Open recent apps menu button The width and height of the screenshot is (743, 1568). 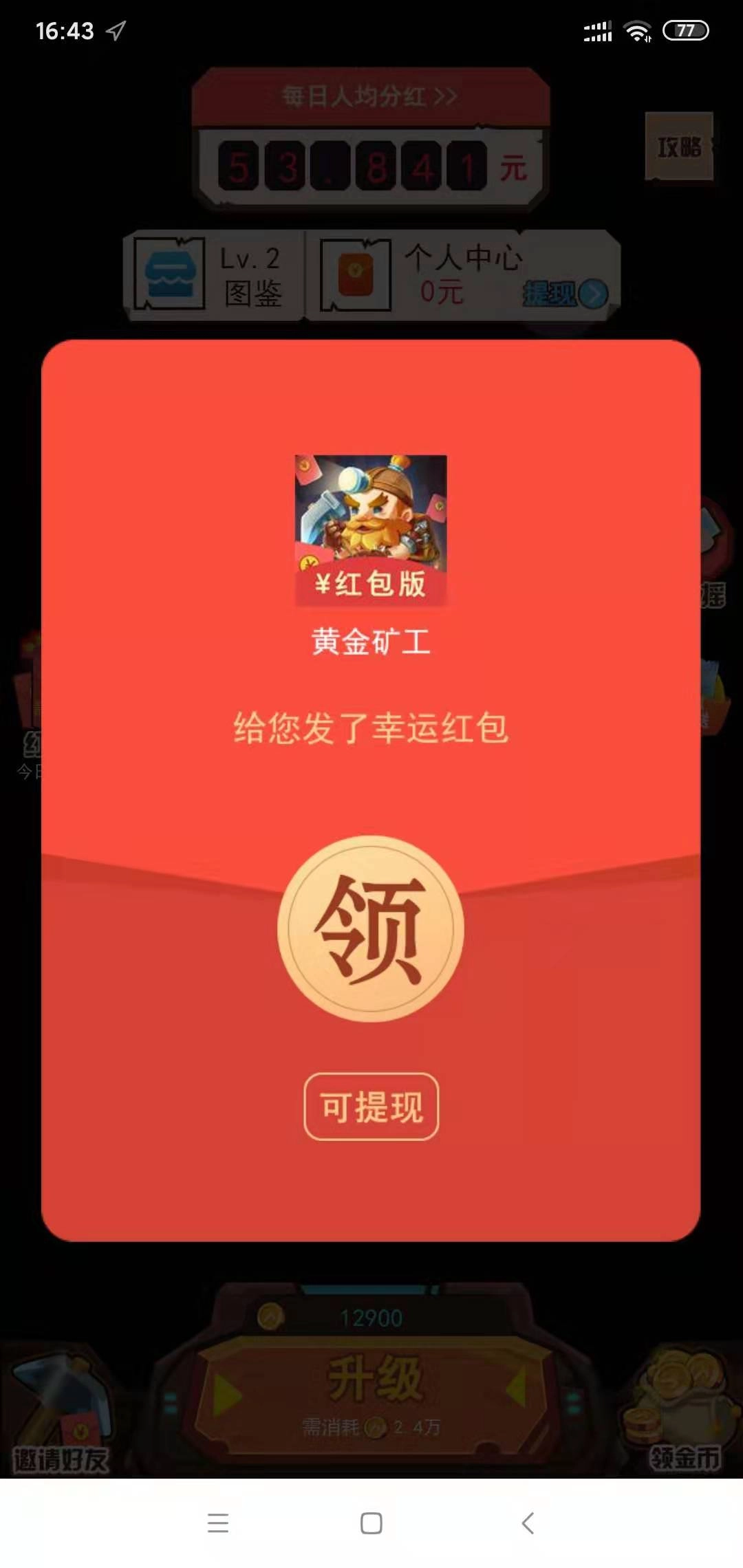[217, 1523]
